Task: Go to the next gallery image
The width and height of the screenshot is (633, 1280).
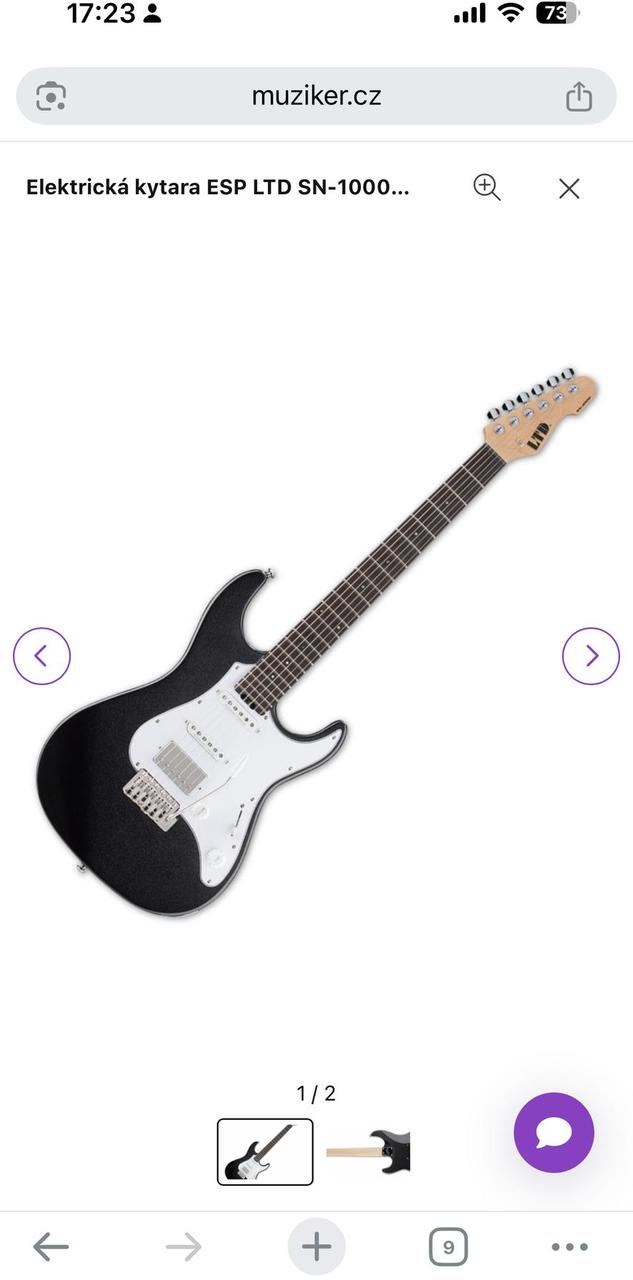Action: click(591, 656)
